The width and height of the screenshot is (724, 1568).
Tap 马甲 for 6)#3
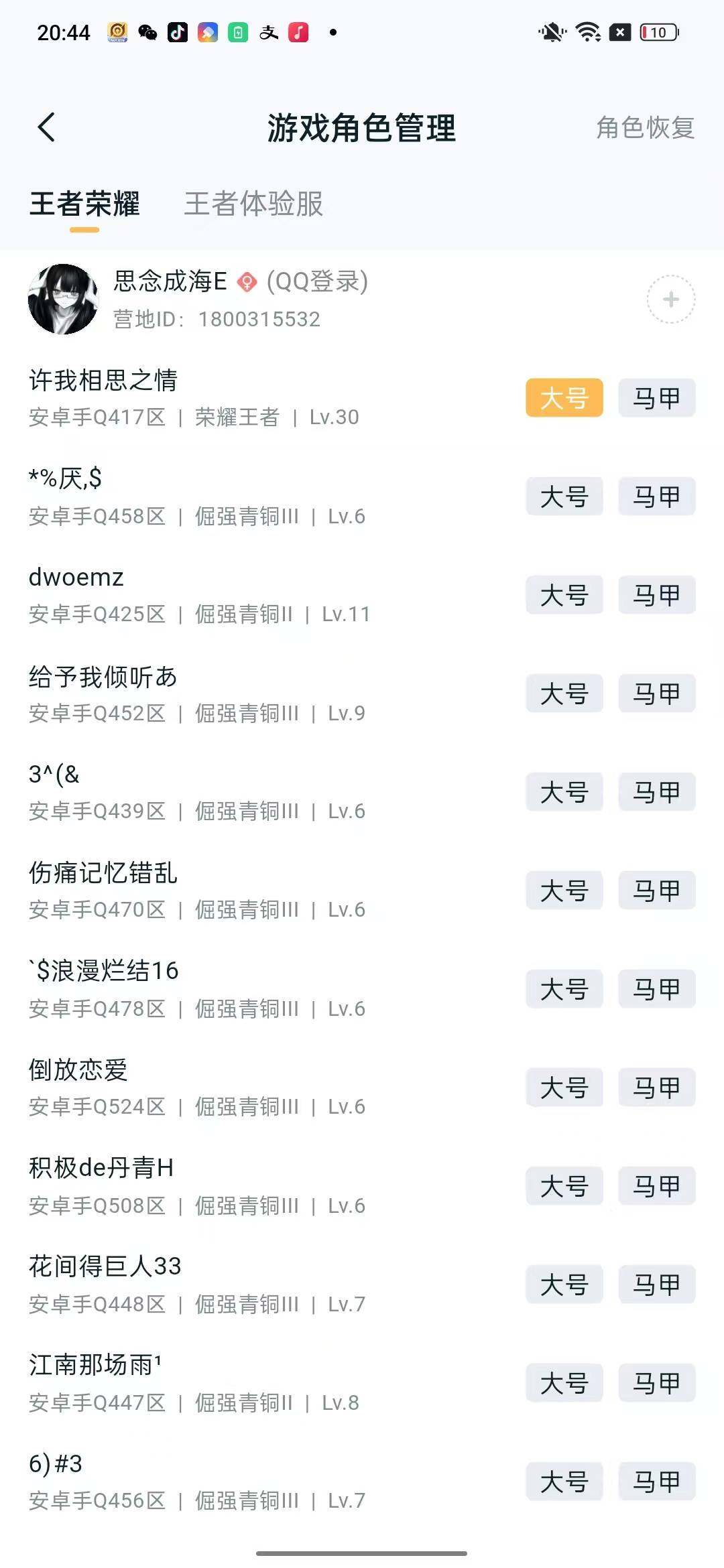pyautogui.click(x=656, y=1482)
